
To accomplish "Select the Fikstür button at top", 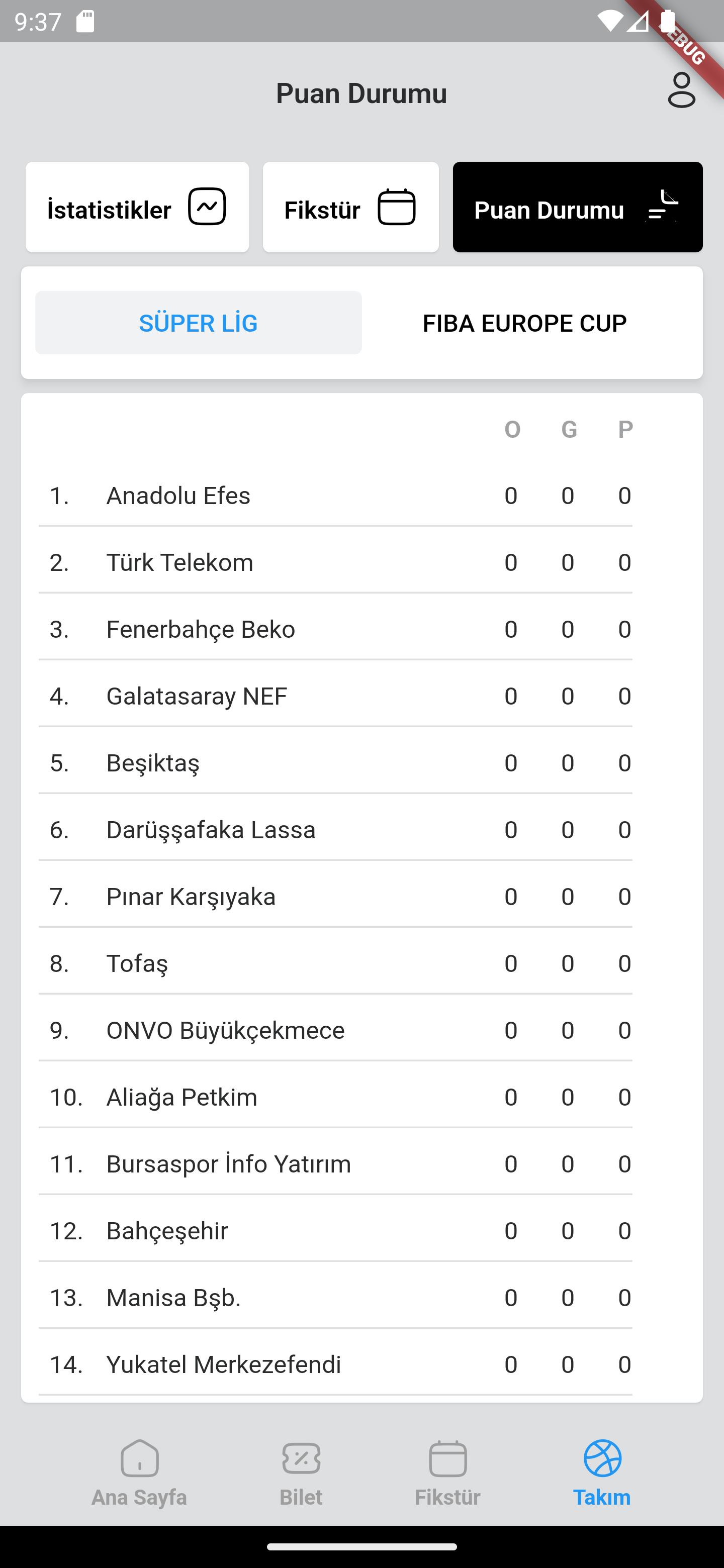I will (351, 207).
